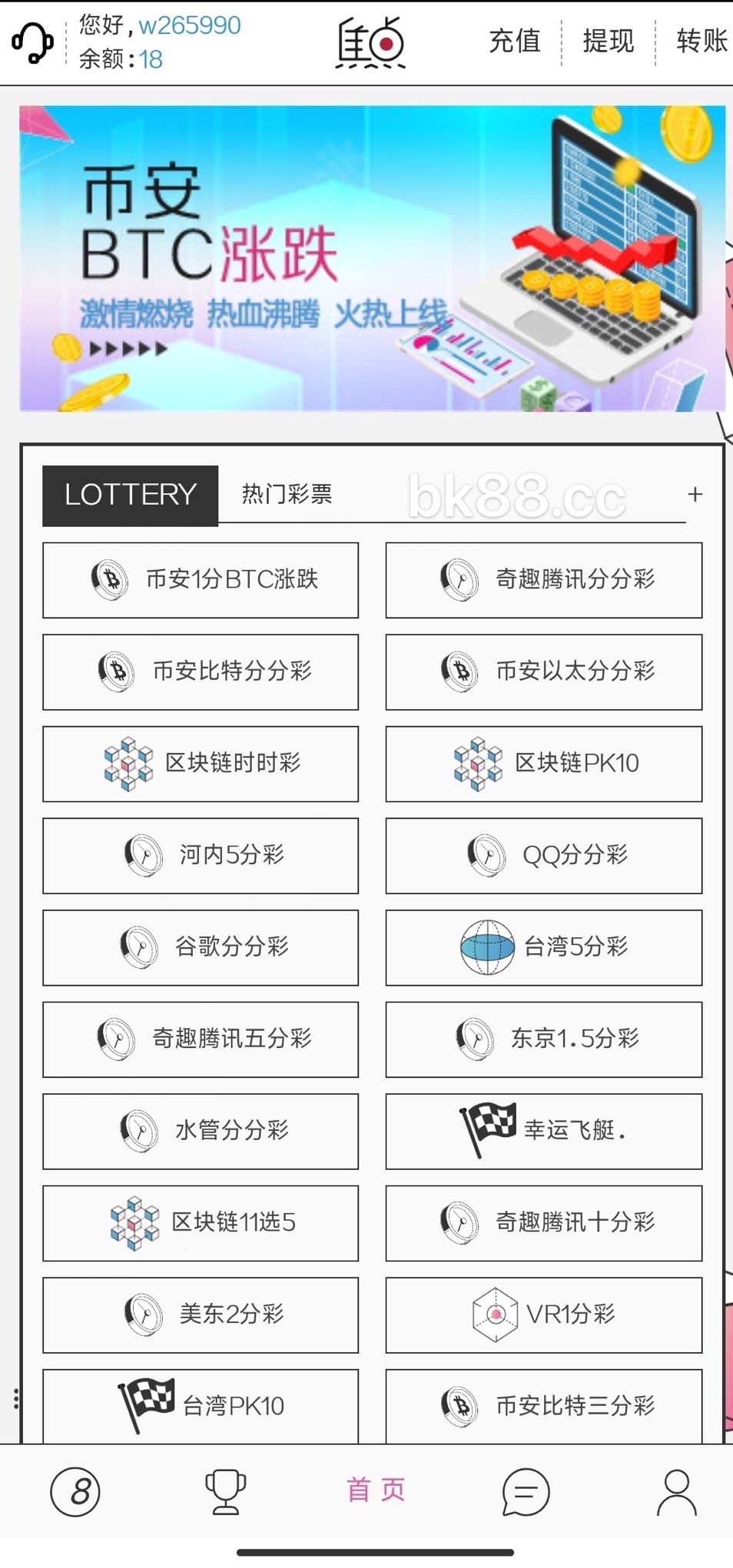
Task: Select 币安以太分分彩
Action: [x=543, y=672]
